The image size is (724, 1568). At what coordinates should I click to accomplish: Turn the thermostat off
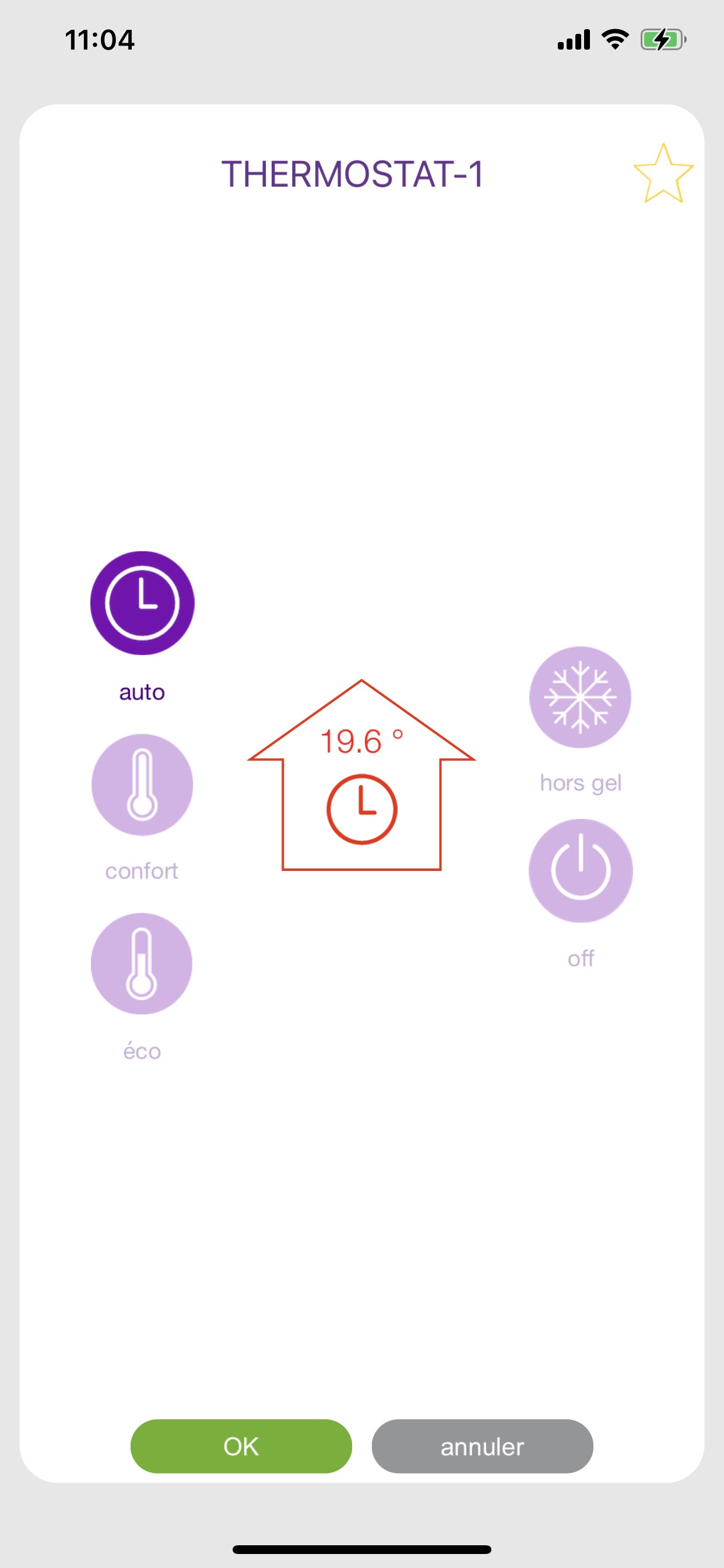[581, 870]
